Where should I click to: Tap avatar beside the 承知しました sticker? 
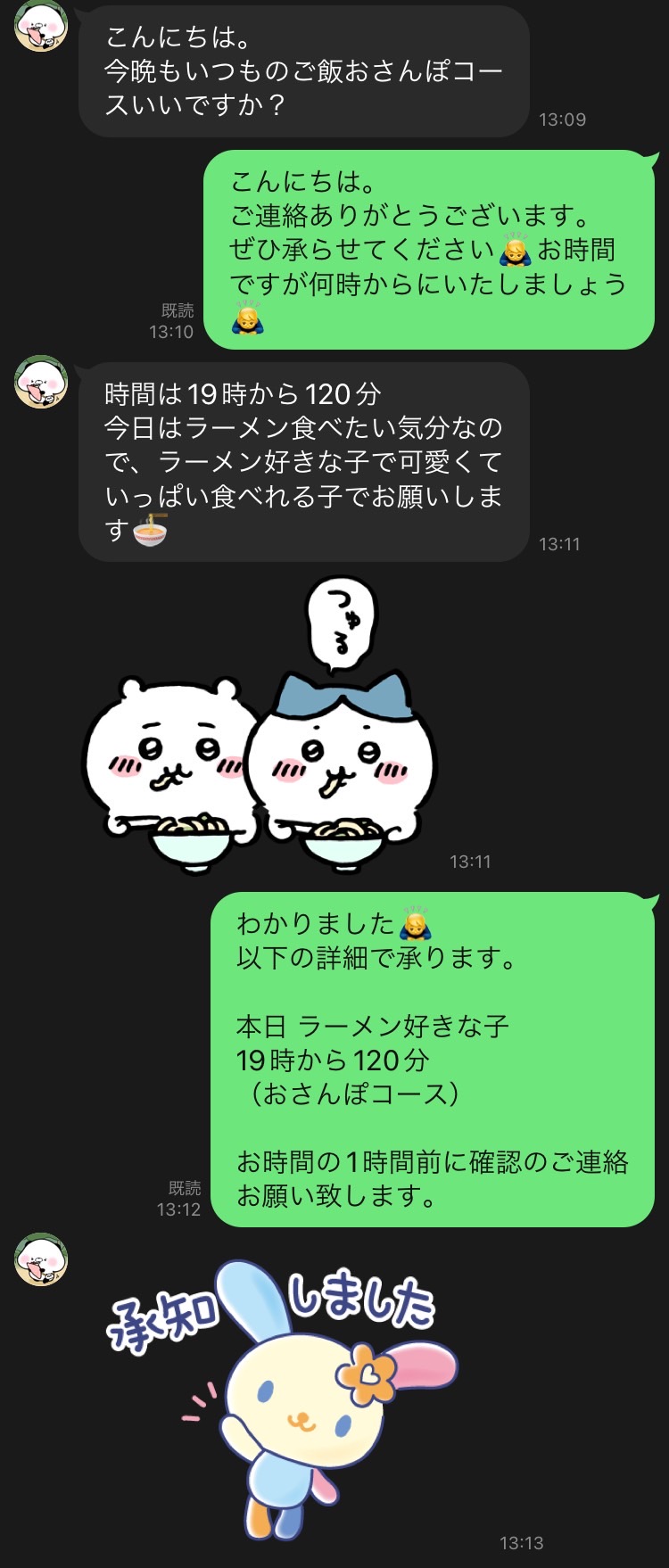41,1259
